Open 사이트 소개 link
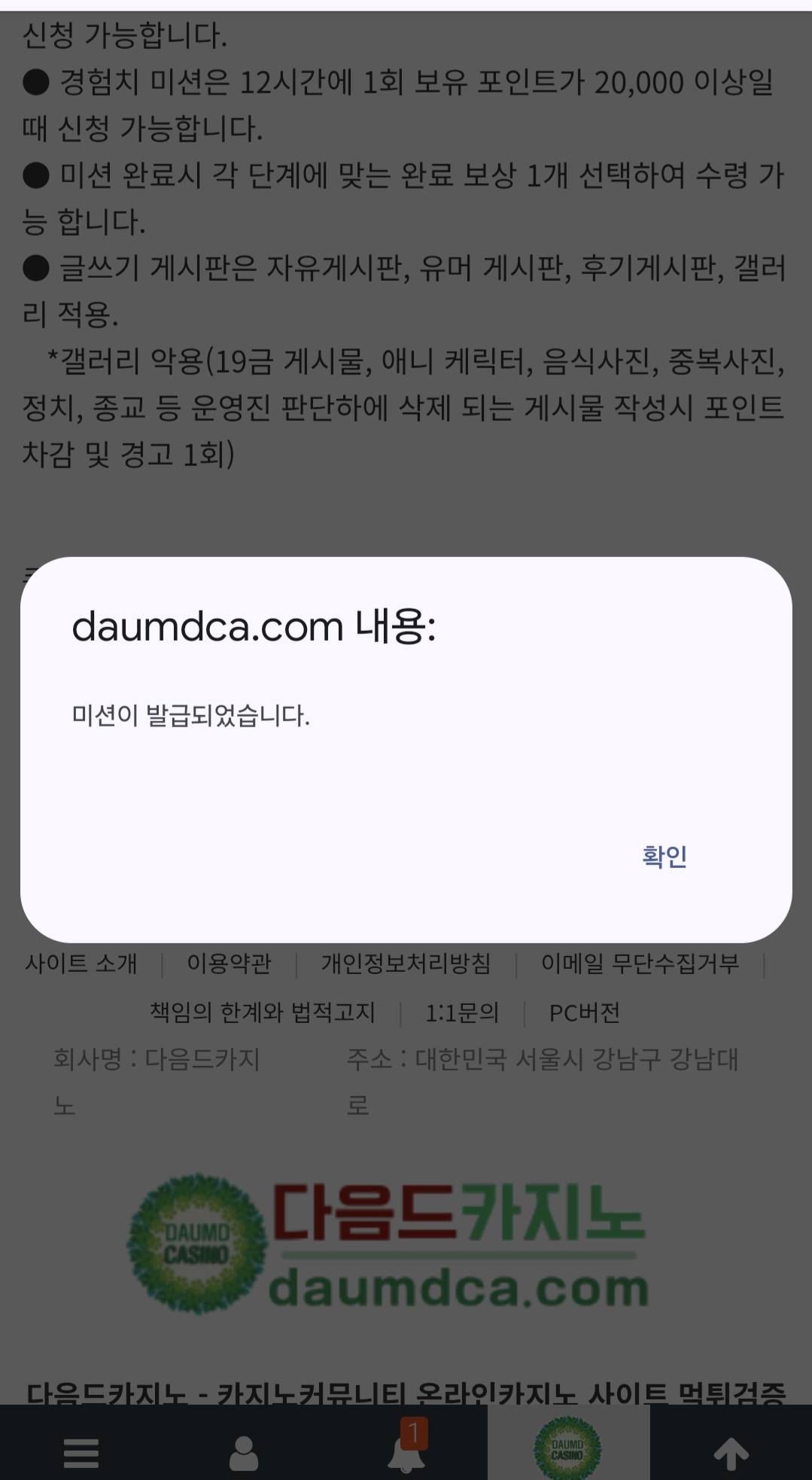Screen dimensions: 812x1480 coord(81,963)
